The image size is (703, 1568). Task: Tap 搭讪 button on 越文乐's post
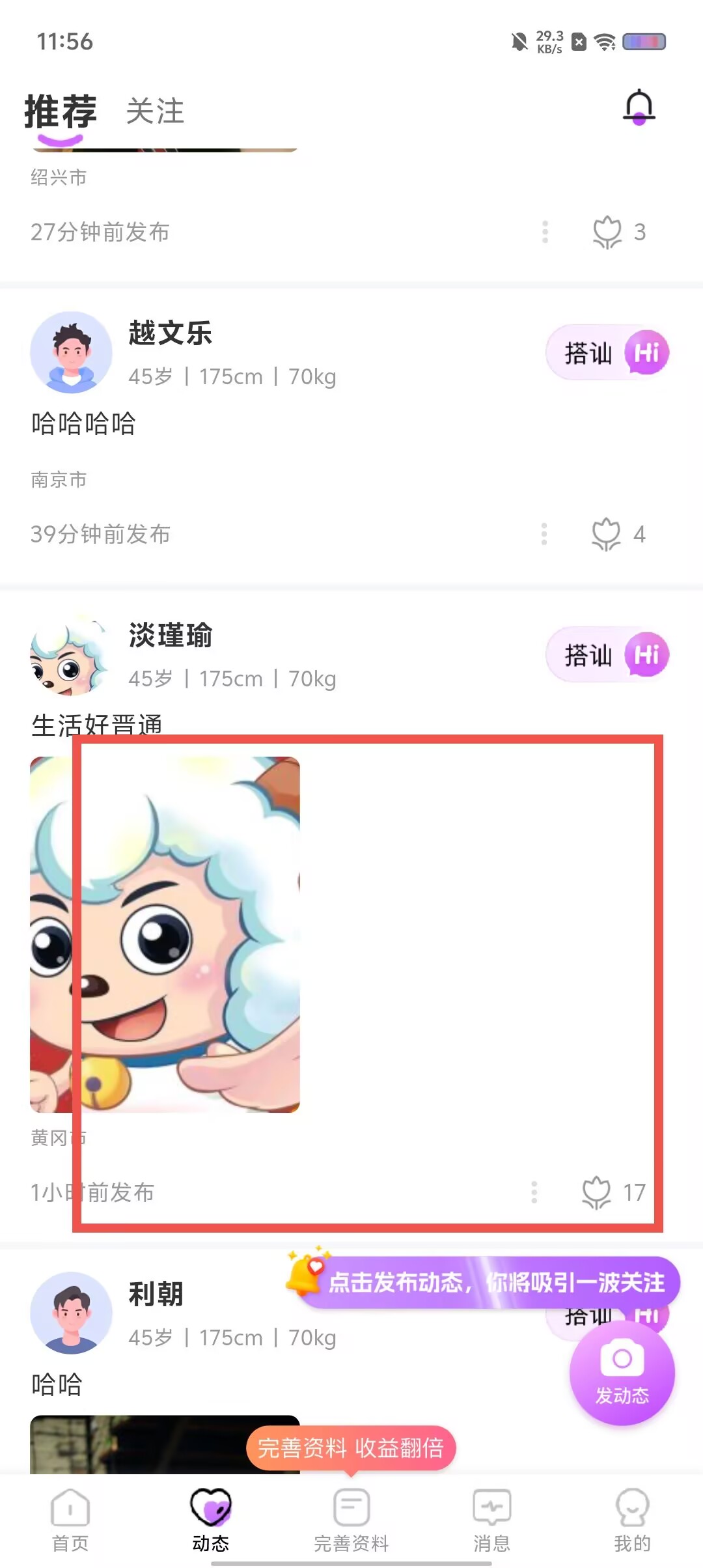tap(607, 353)
